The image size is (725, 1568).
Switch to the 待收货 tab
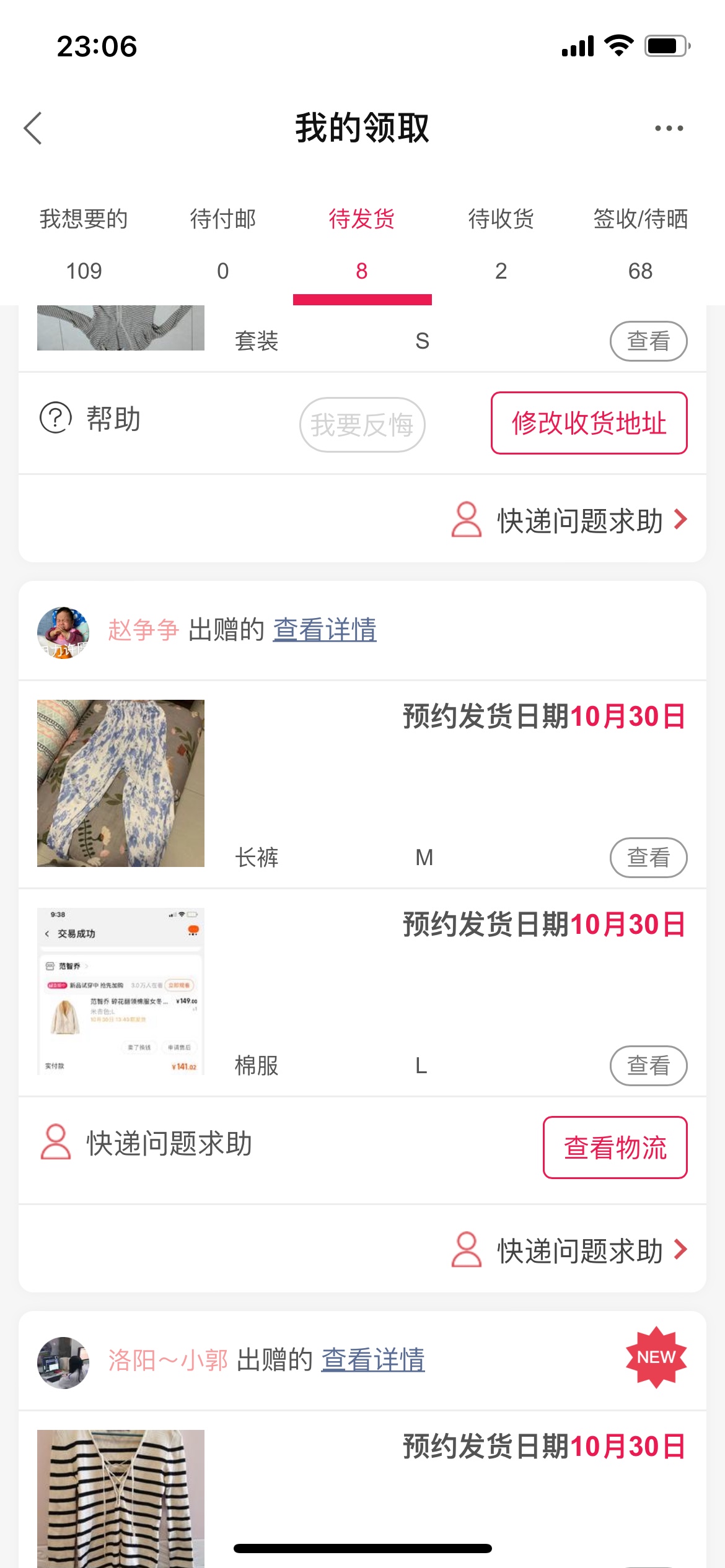[x=501, y=243]
